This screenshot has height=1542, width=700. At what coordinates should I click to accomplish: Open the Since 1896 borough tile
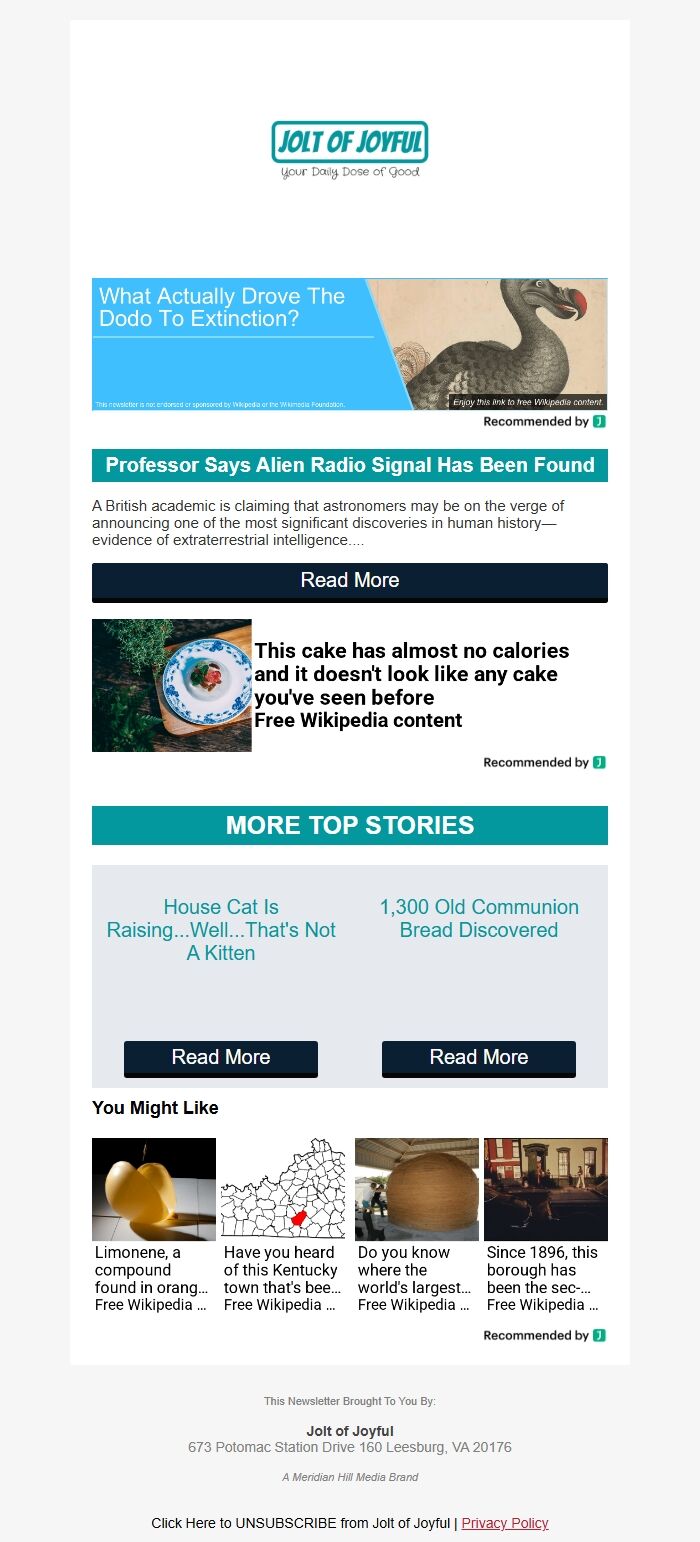coord(546,1226)
